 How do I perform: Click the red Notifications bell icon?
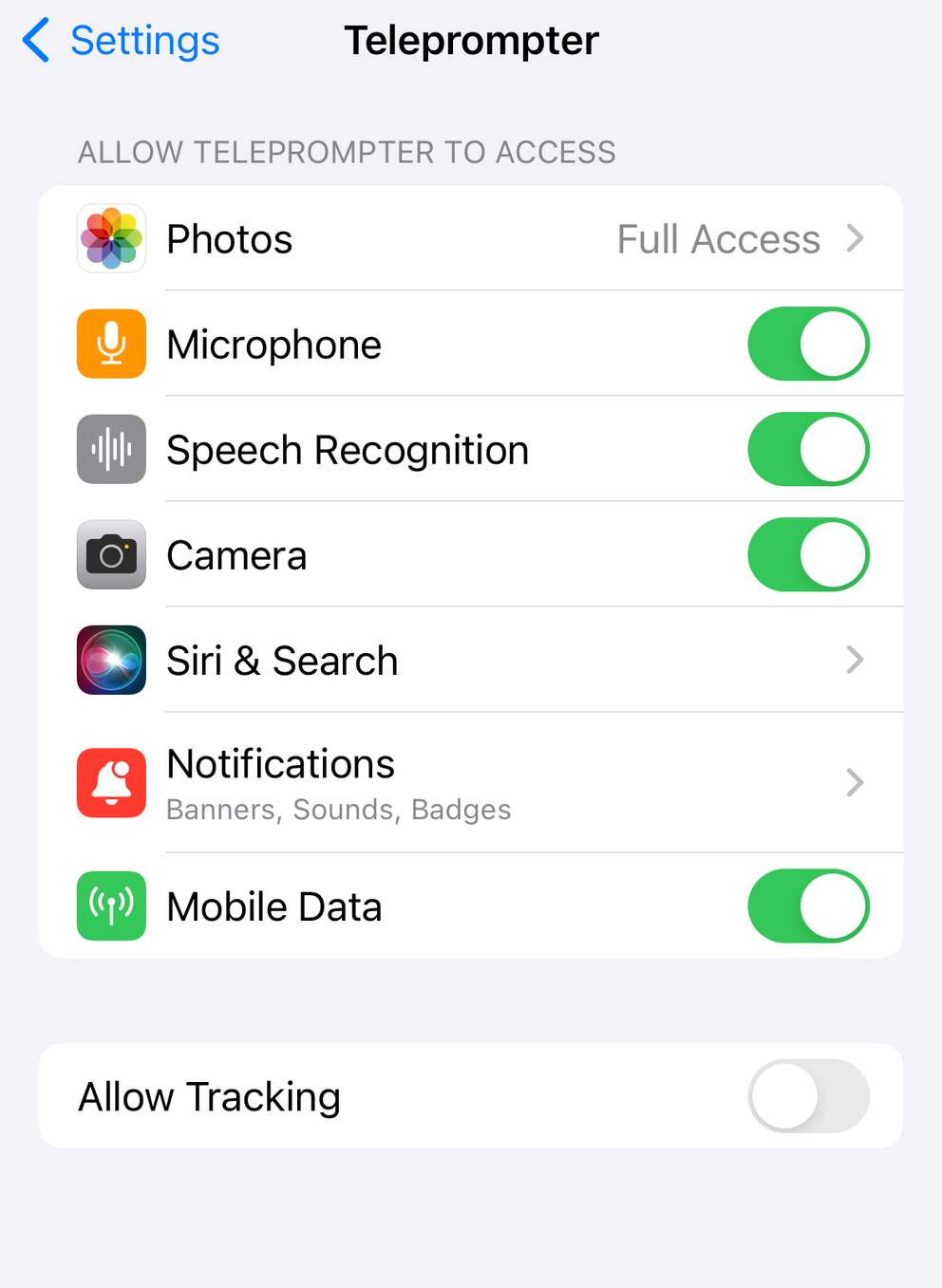(x=111, y=783)
